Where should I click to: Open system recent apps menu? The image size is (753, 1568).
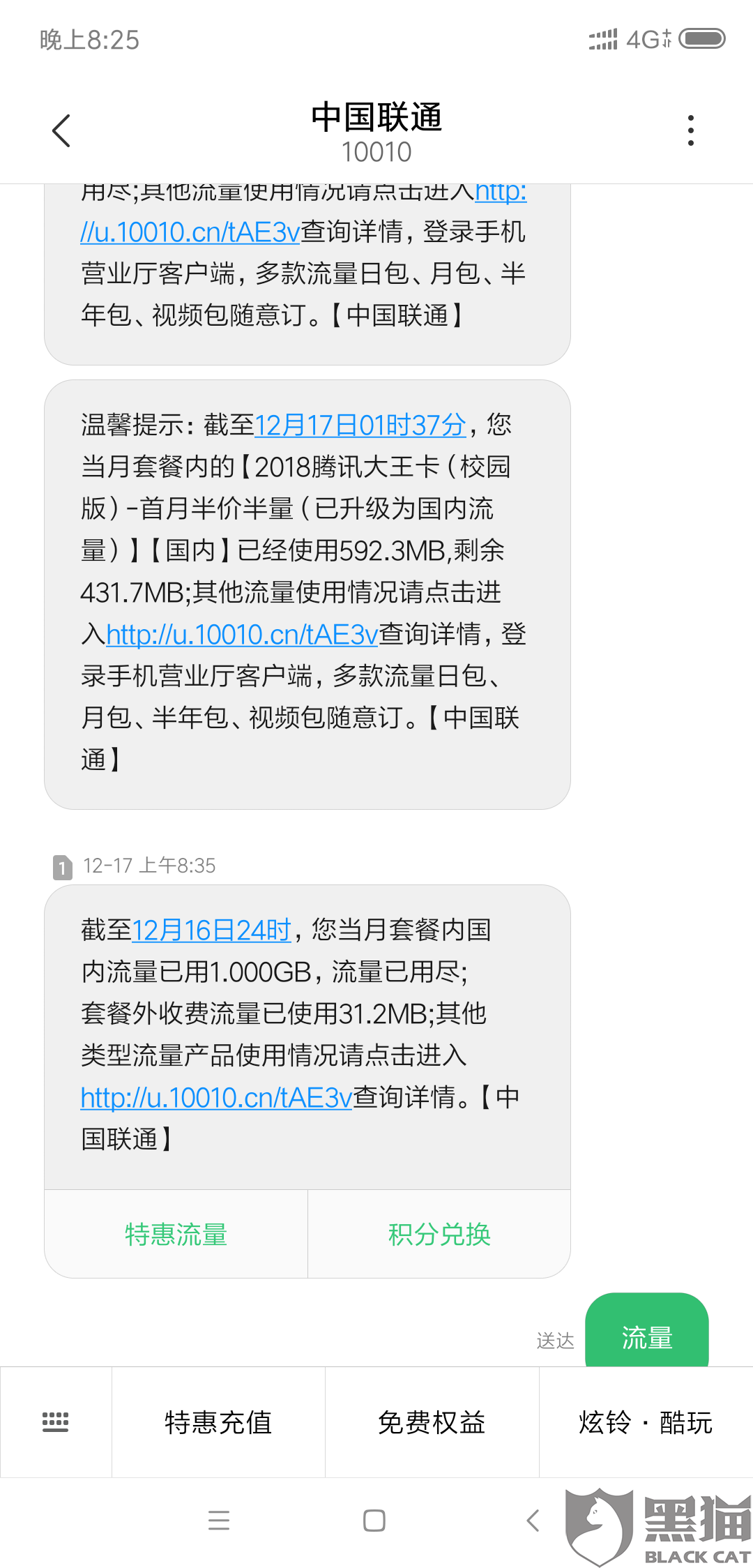[x=219, y=1521]
